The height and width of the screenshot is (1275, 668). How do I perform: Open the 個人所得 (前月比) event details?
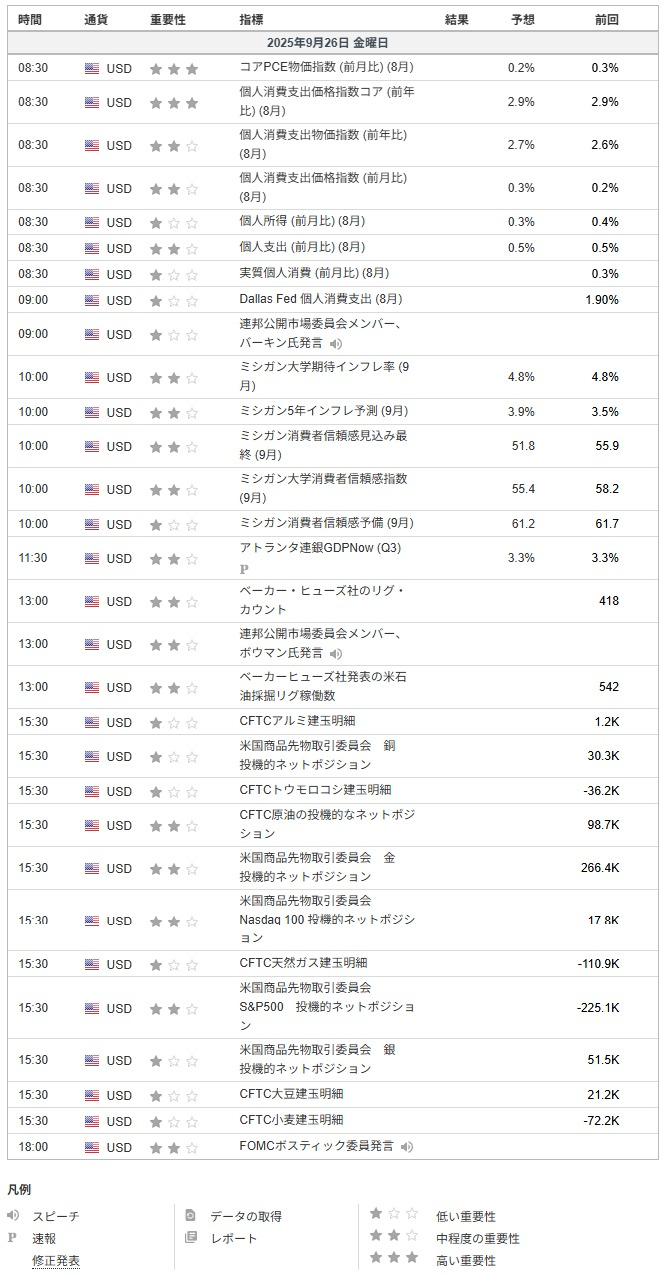302,221
